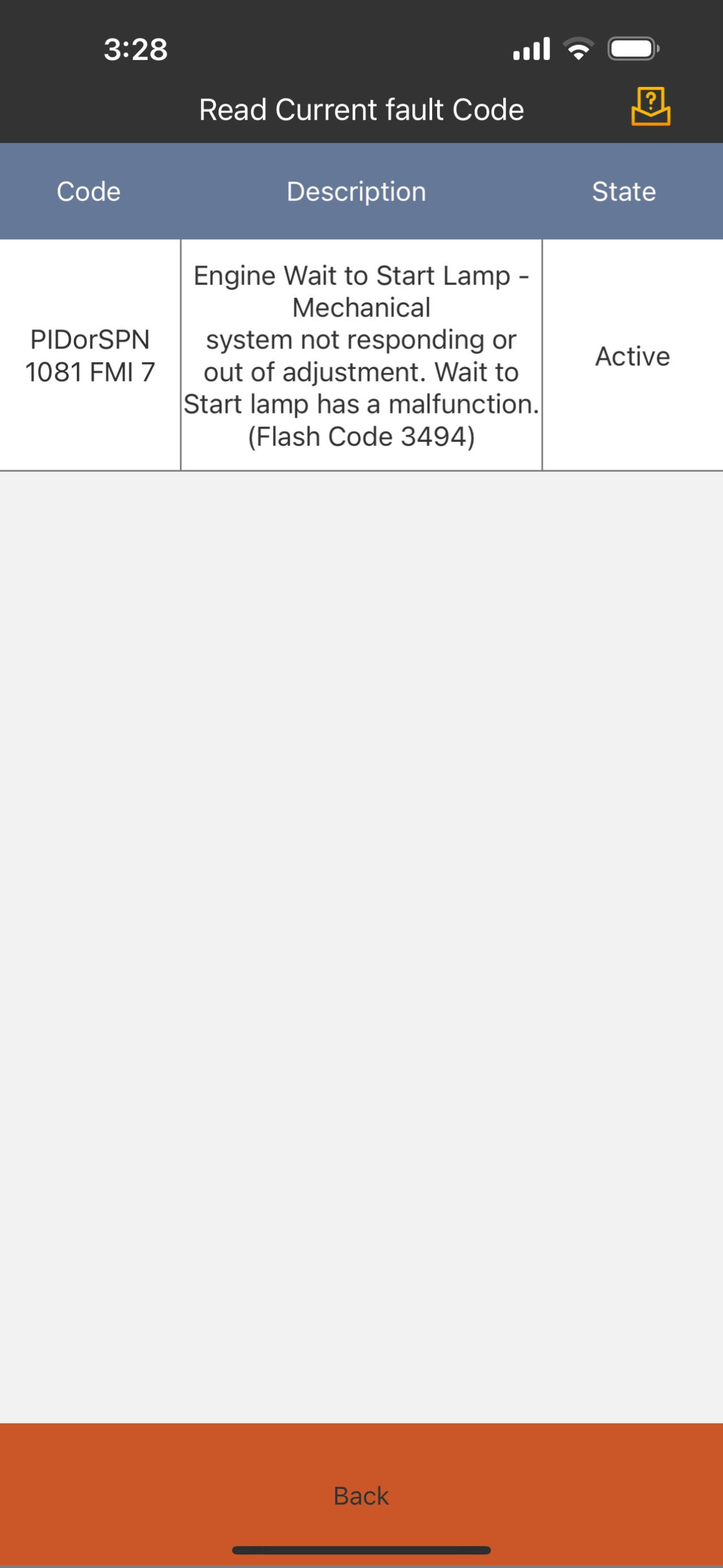The width and height of the screenshot is (723, 1568).
Task: Open the help inbox icon
Action: pyautogui.click(x=651, y=107)
